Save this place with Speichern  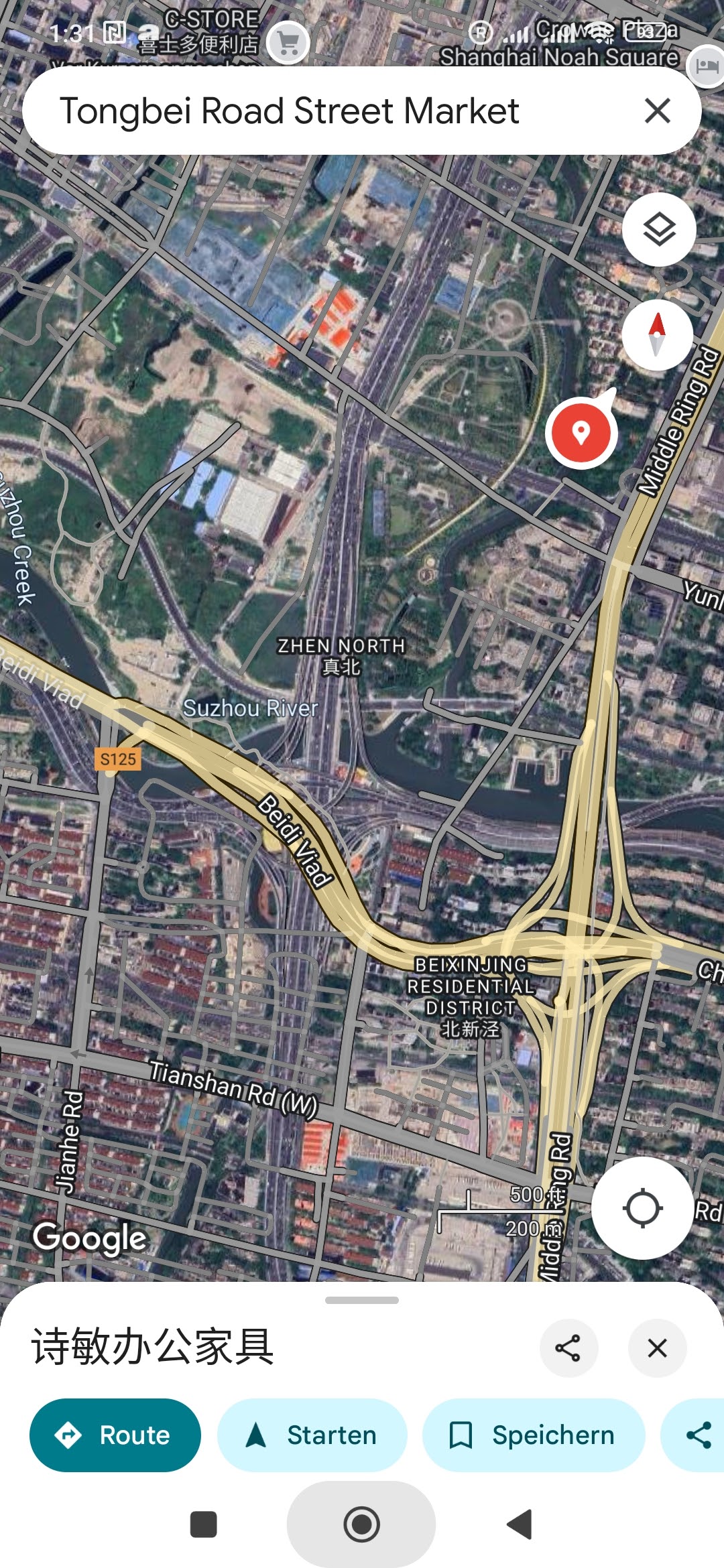(533, 1435)
